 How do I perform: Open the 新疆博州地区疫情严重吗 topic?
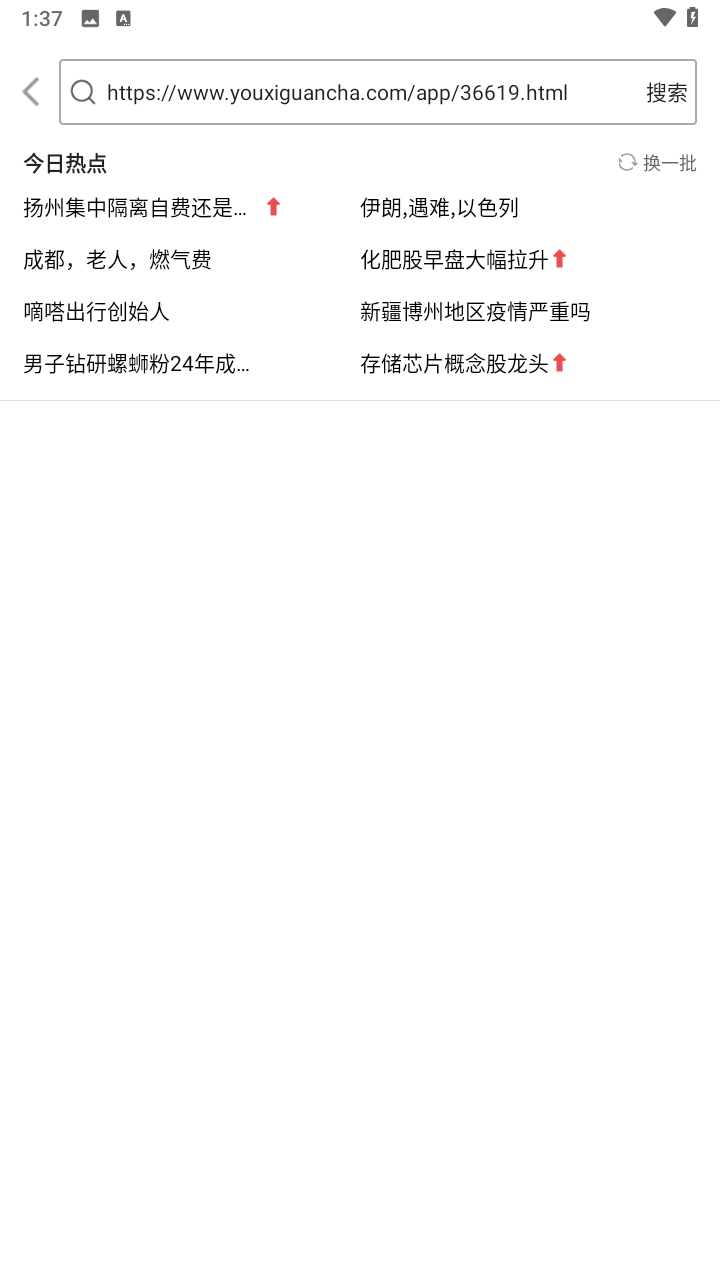pos(475,311)
